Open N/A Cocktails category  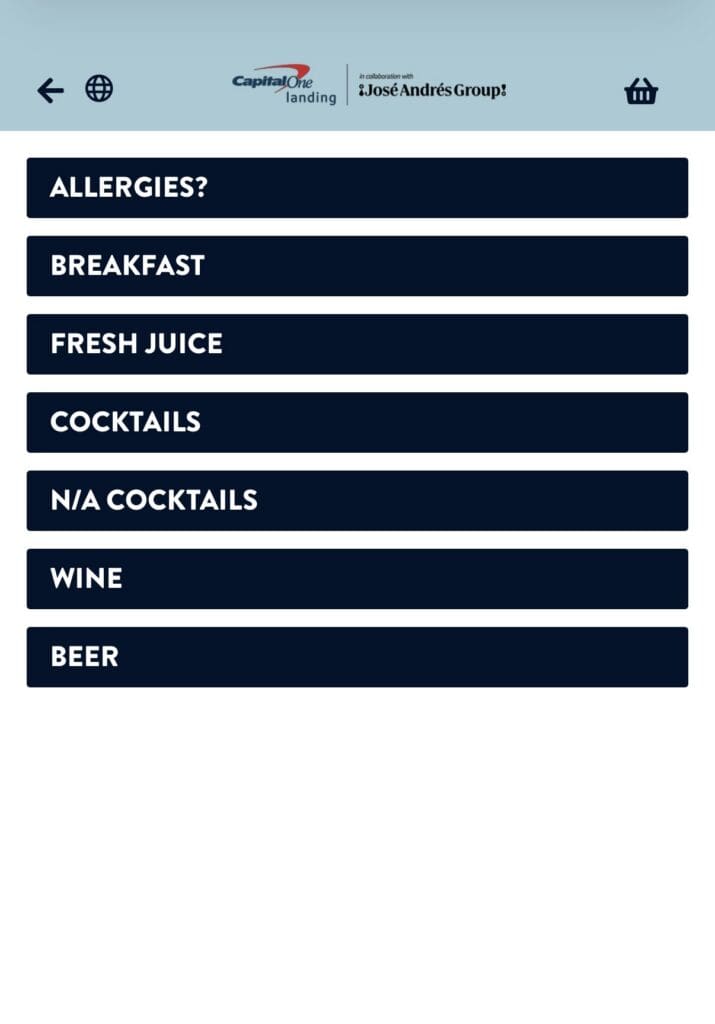357,500
